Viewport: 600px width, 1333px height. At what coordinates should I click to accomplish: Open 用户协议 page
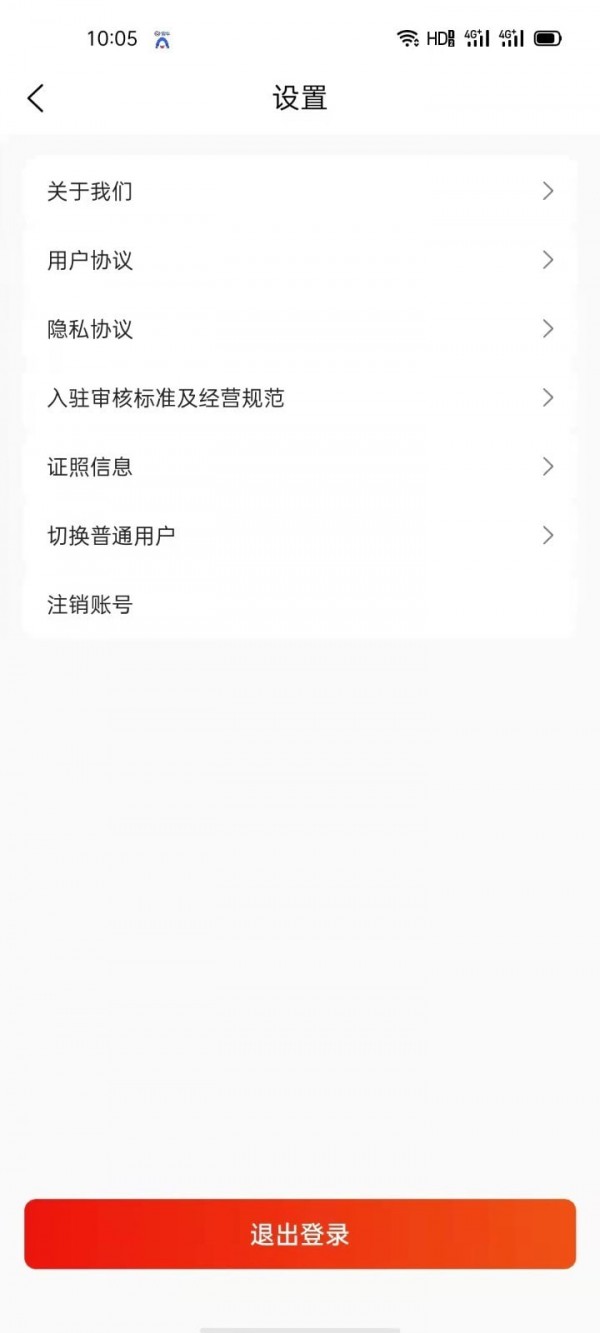pyautogui.click(x=299, y=260)
